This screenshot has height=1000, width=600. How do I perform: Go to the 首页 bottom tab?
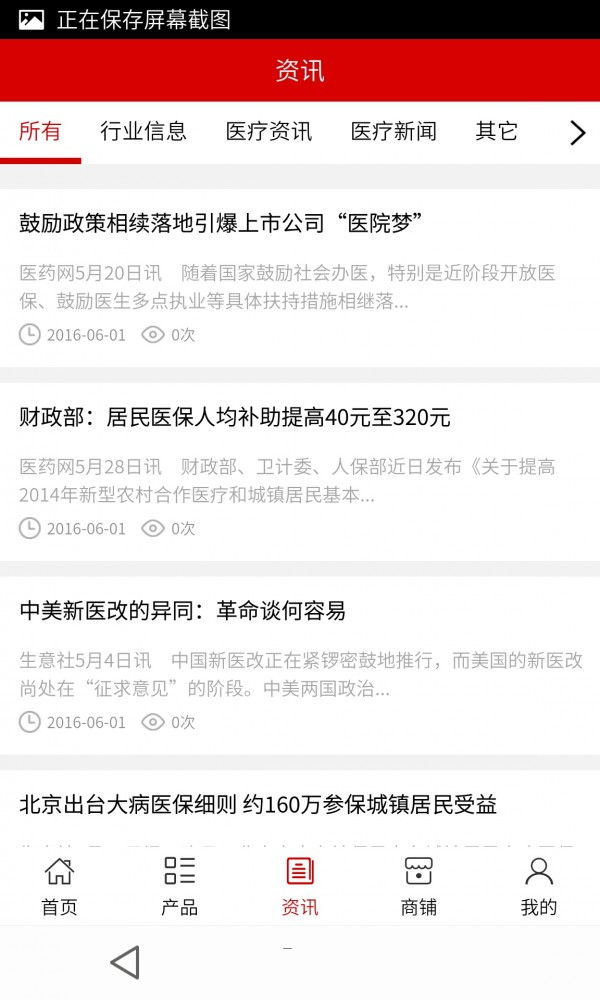coord(59,886)
